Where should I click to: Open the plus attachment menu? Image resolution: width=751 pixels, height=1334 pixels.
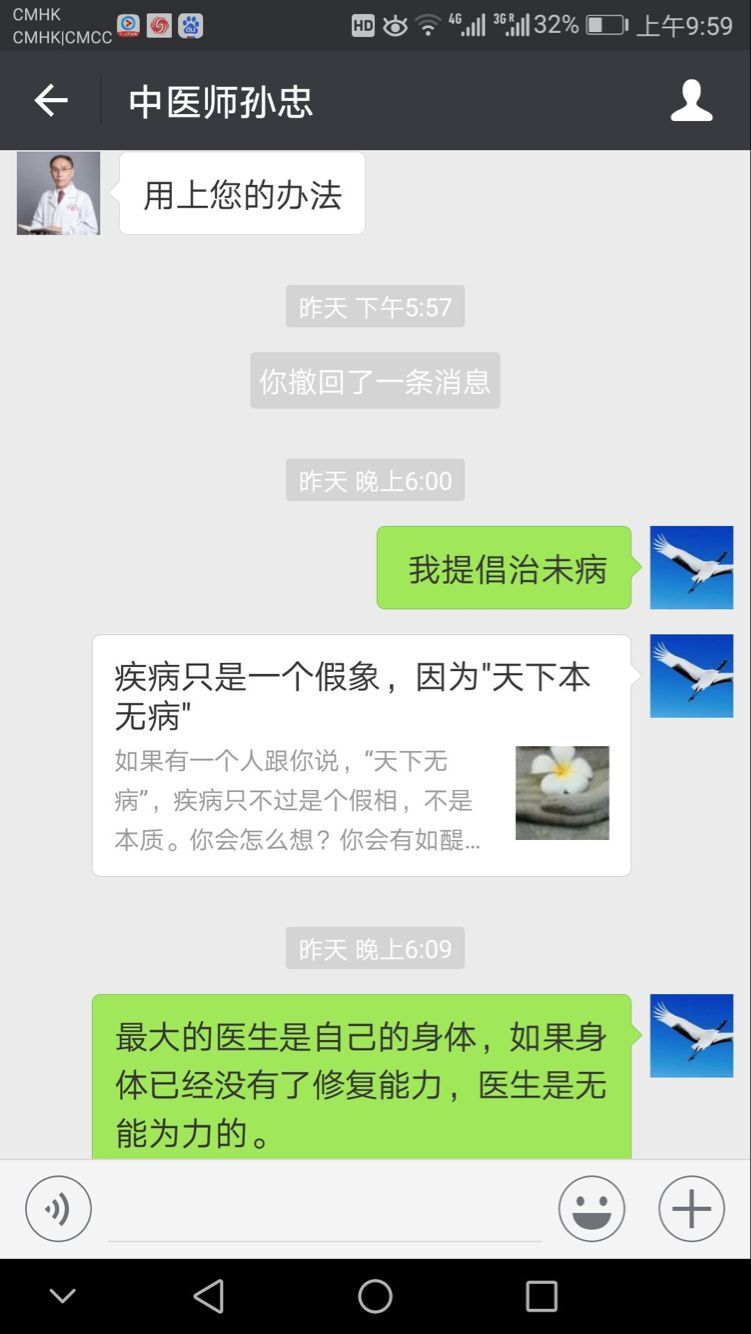pyautogui.click(x=691, y=1208)
